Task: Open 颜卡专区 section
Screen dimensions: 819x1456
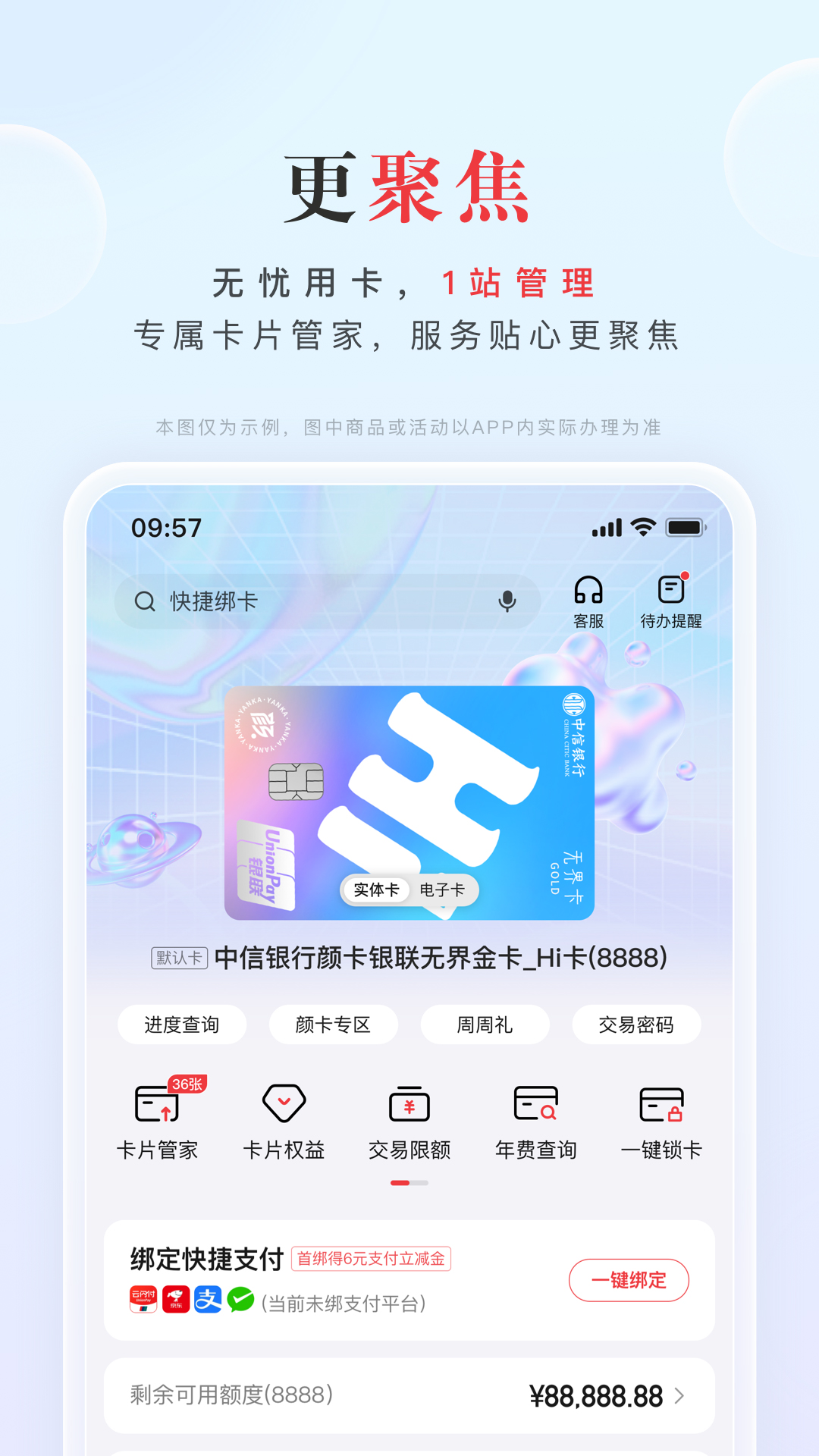Action: coord(334,1025)
